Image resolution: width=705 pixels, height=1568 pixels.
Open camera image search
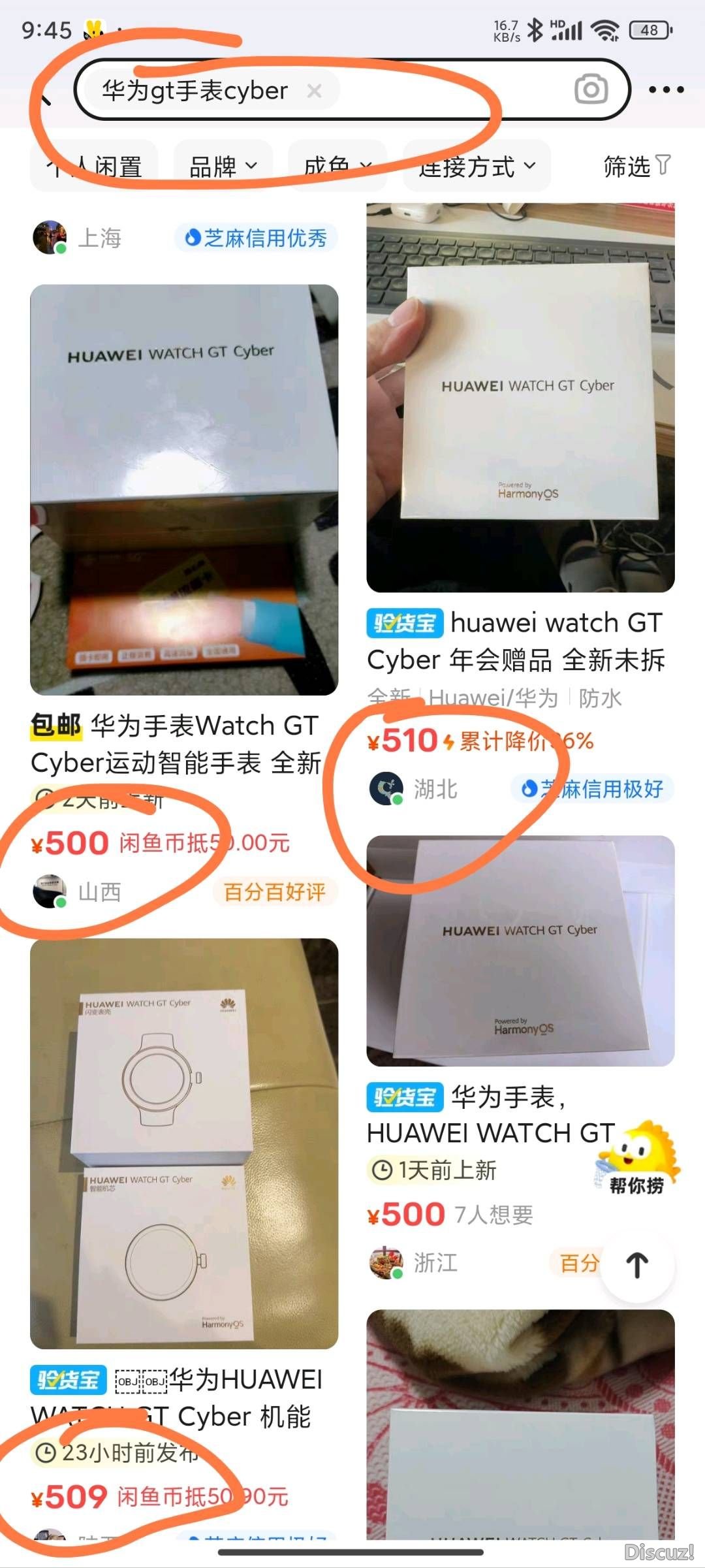pos(591,89)
